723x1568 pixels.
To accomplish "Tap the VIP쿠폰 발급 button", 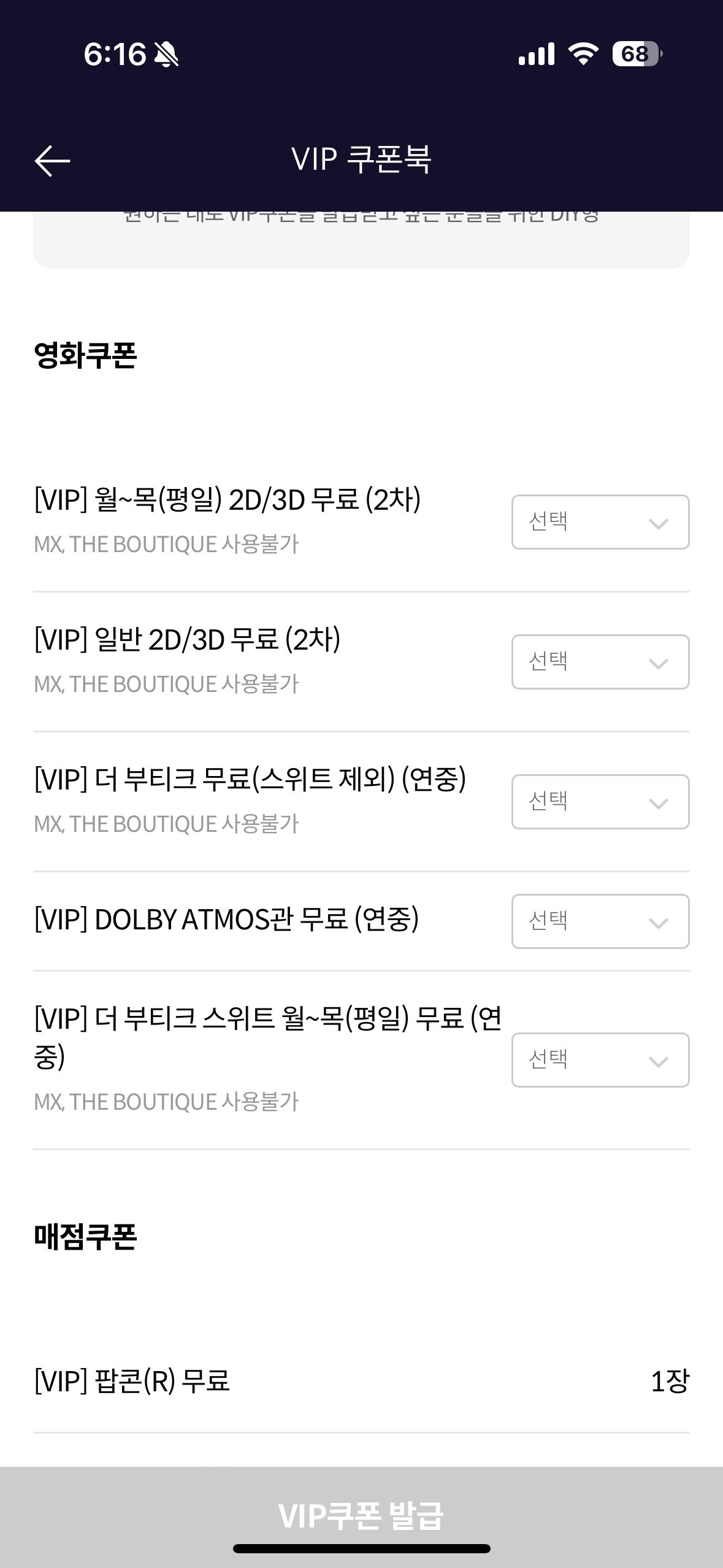I will 361,1515.
